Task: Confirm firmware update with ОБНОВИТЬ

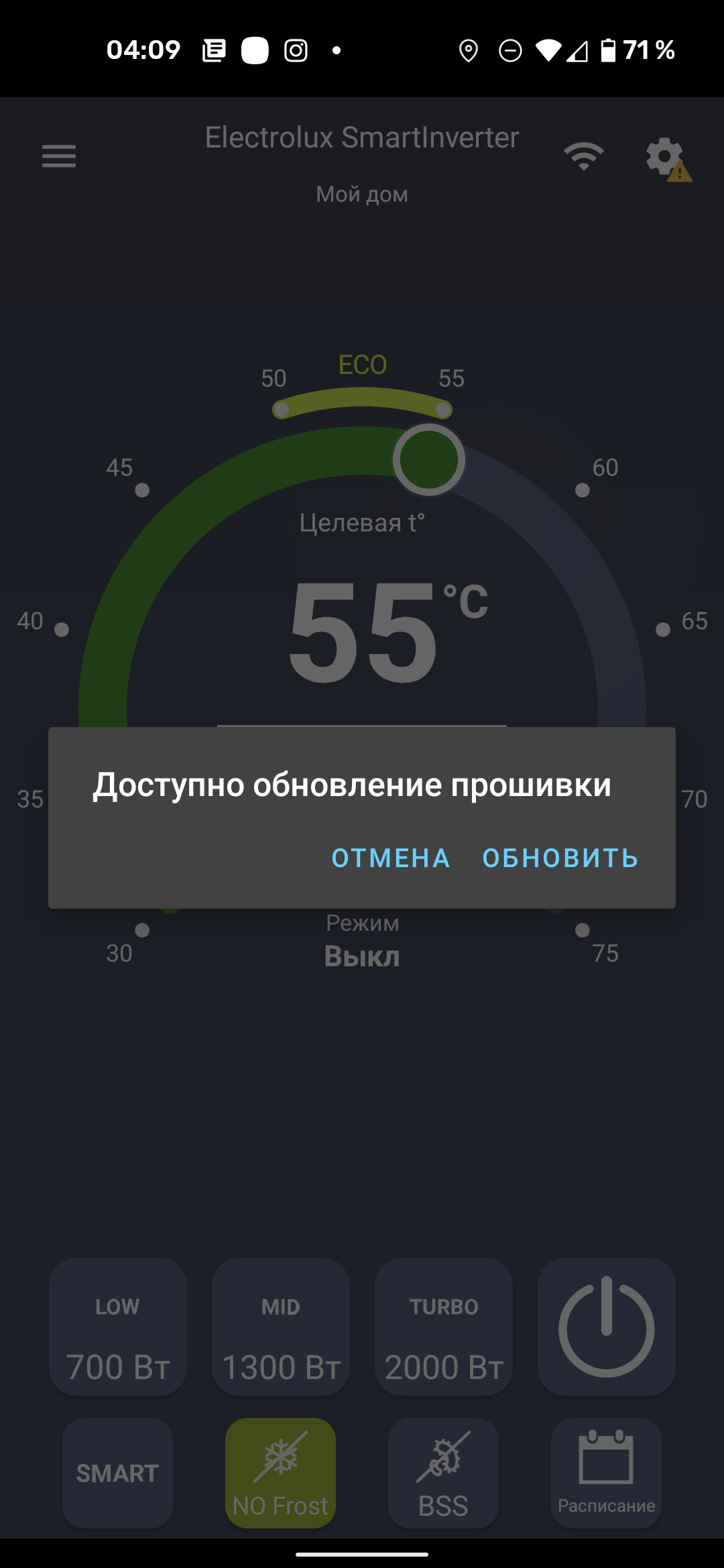Action: point(560,858)
